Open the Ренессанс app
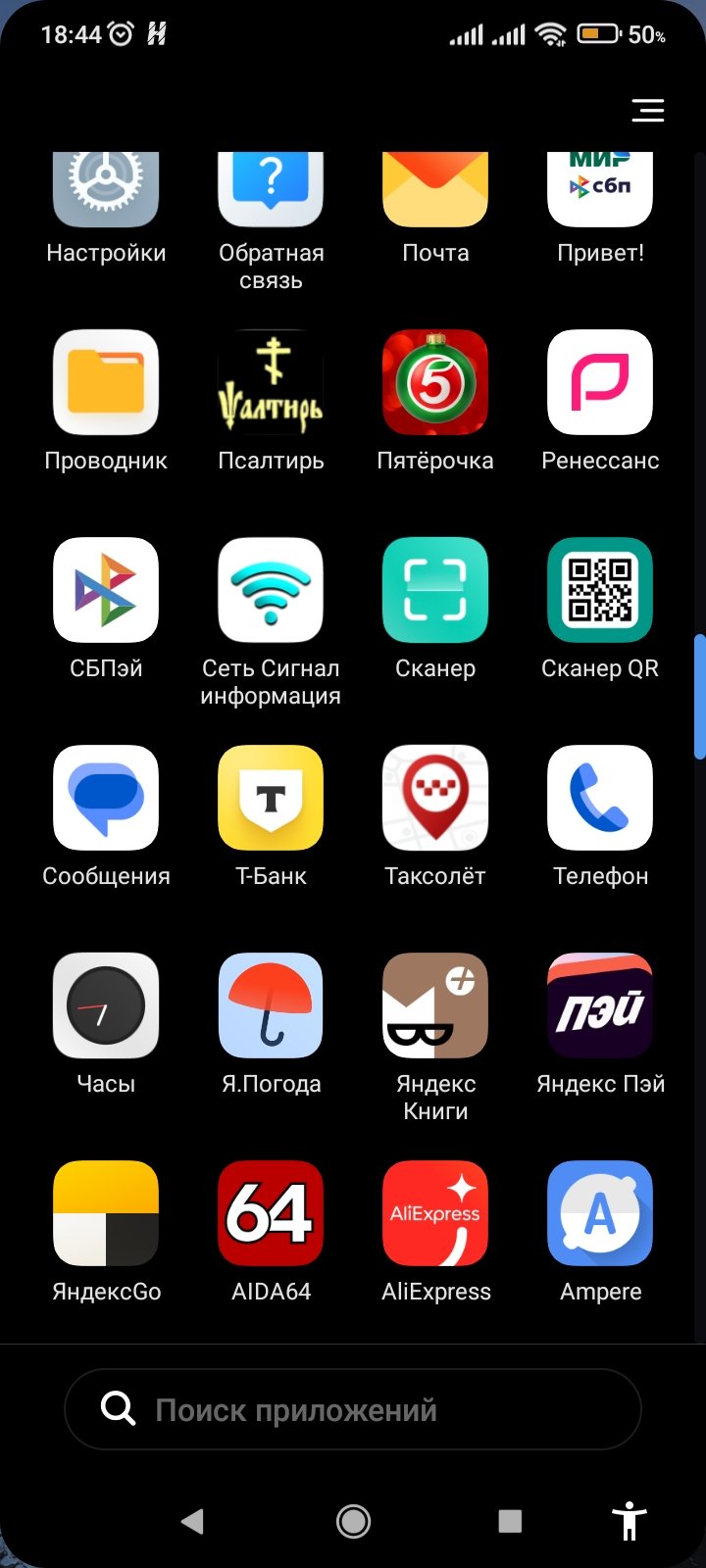 point(600,382)
